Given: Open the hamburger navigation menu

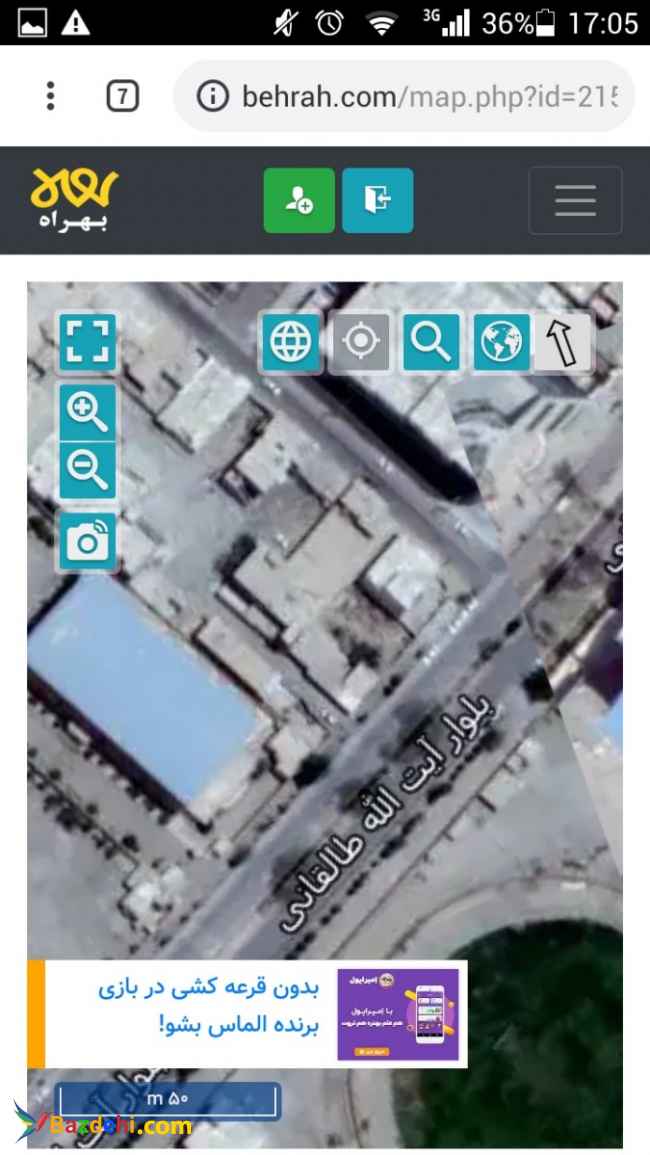Looking at the screenshot, I should (575, 200).
